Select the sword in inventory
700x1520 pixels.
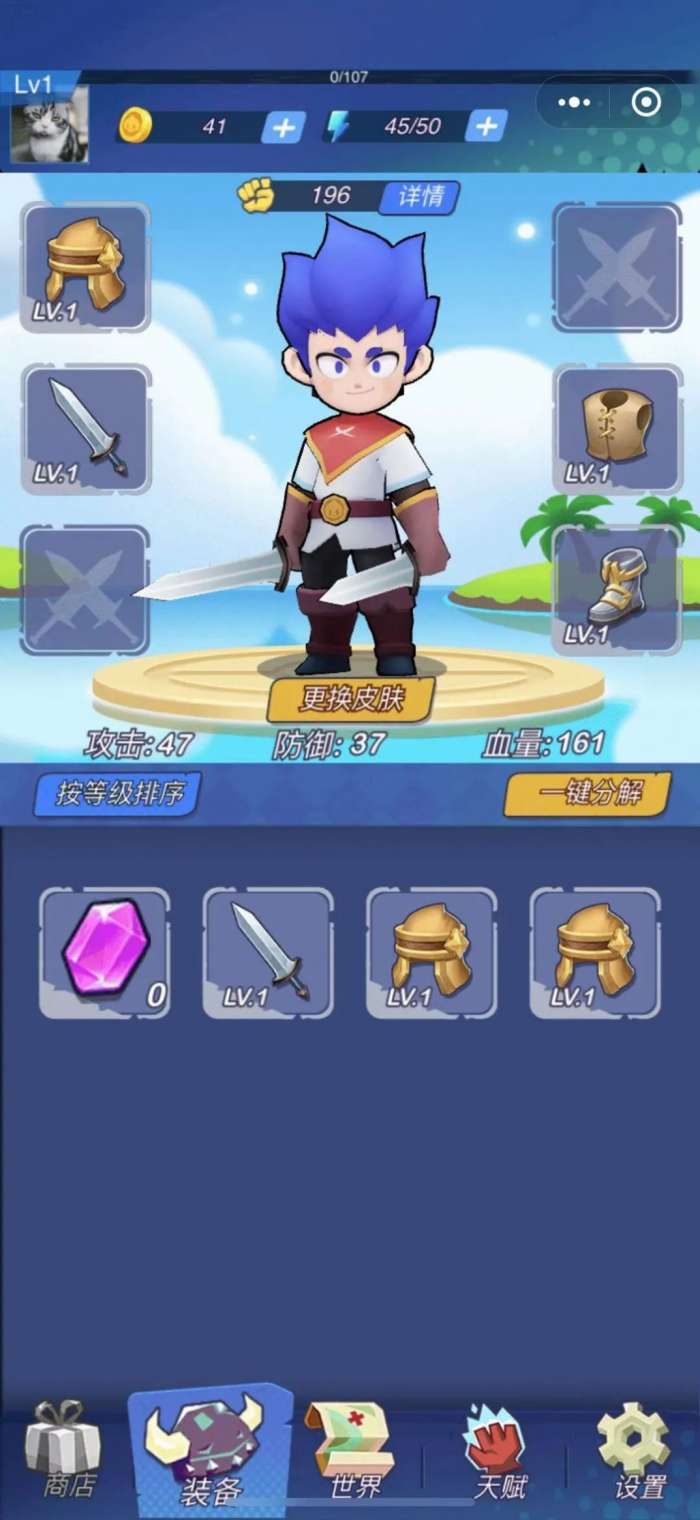pos(268,952)
